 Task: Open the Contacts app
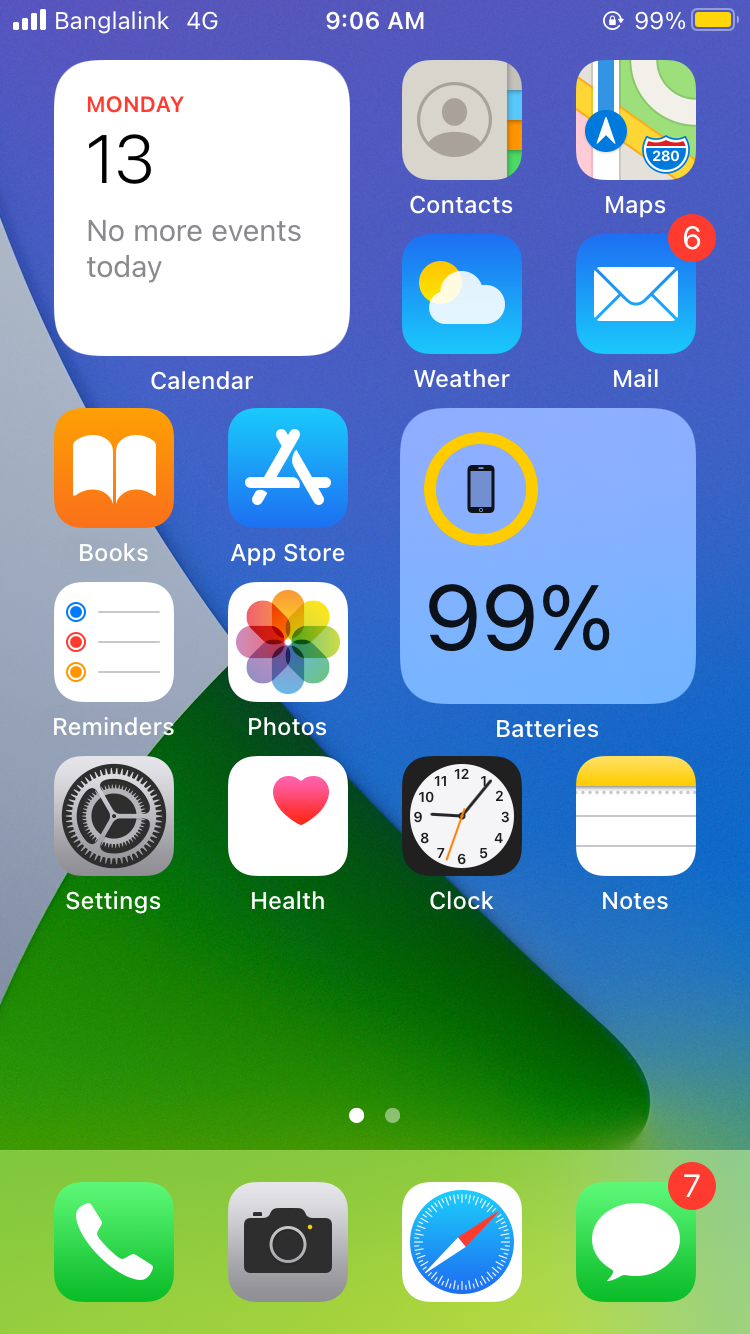pyautogui.click(x=462, y=120)
